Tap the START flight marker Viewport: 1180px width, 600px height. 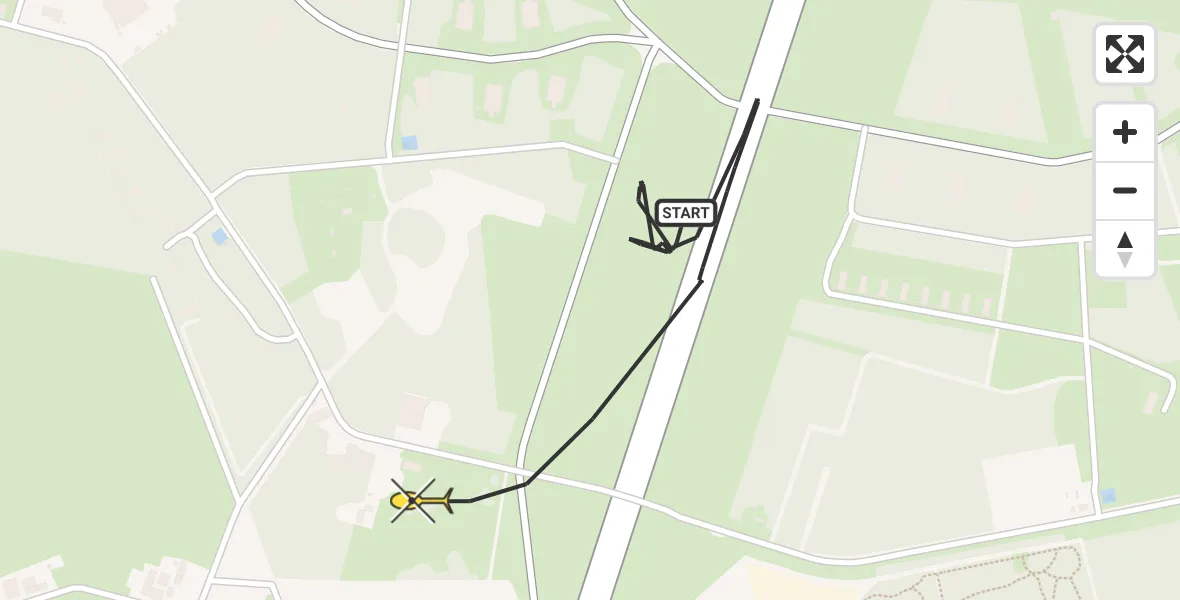click(685, 212)
